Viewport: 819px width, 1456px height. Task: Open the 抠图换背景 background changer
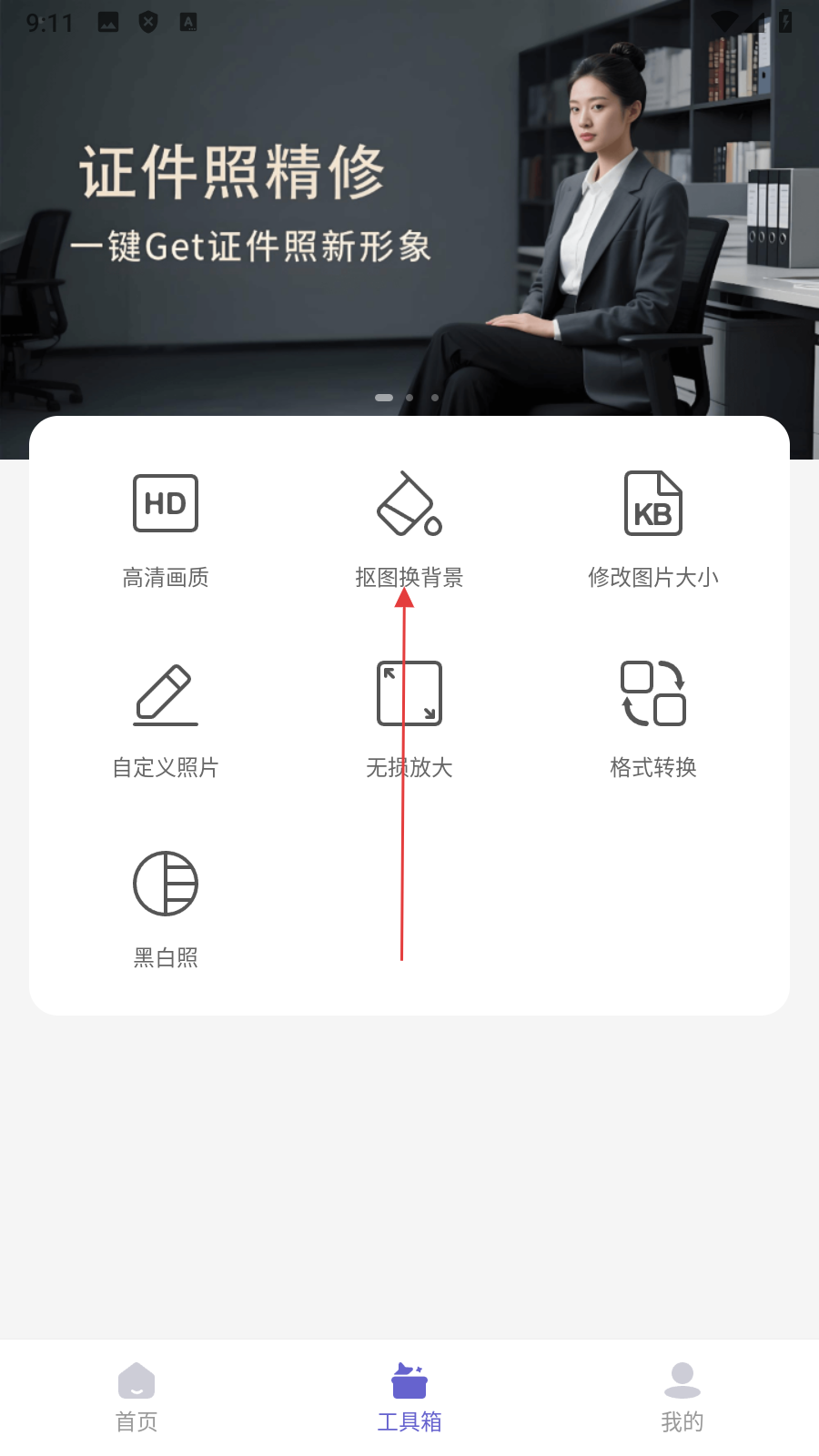409,528
